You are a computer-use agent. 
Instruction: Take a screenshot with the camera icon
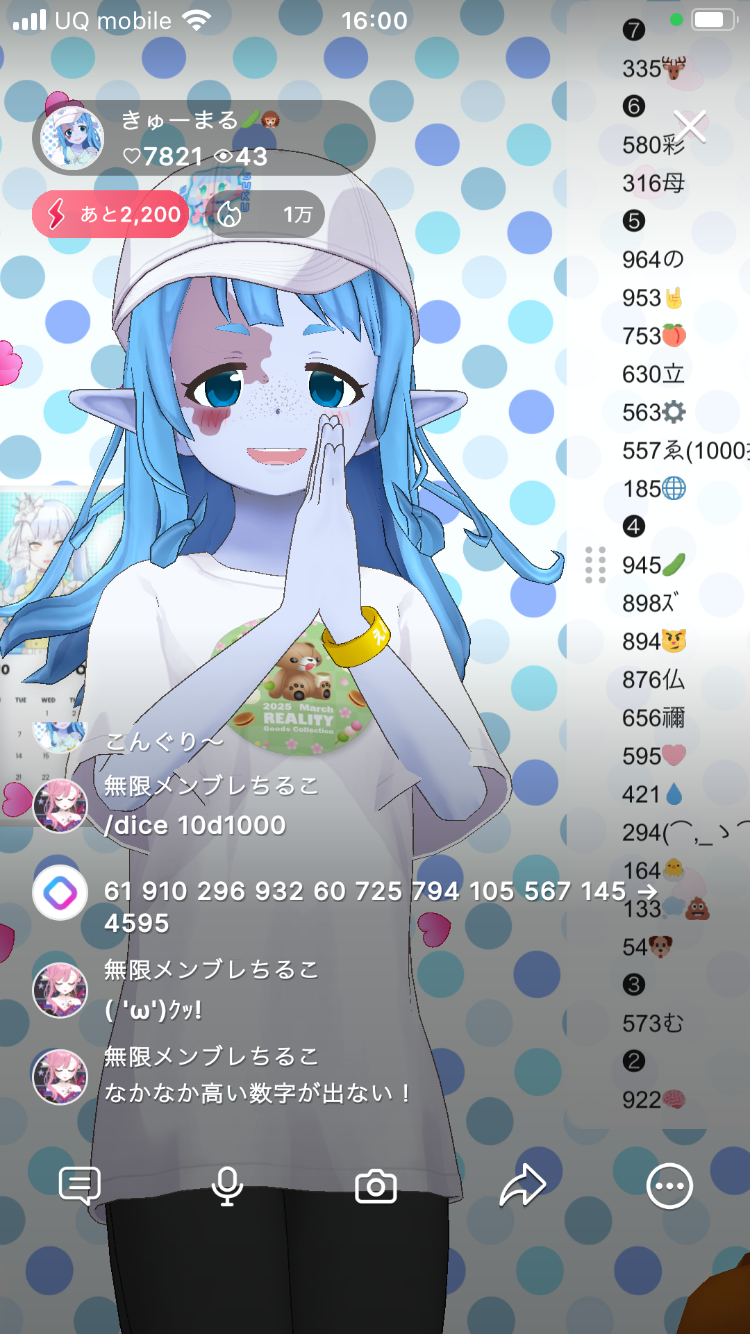pyautogui.click(x=376, y=1187)
